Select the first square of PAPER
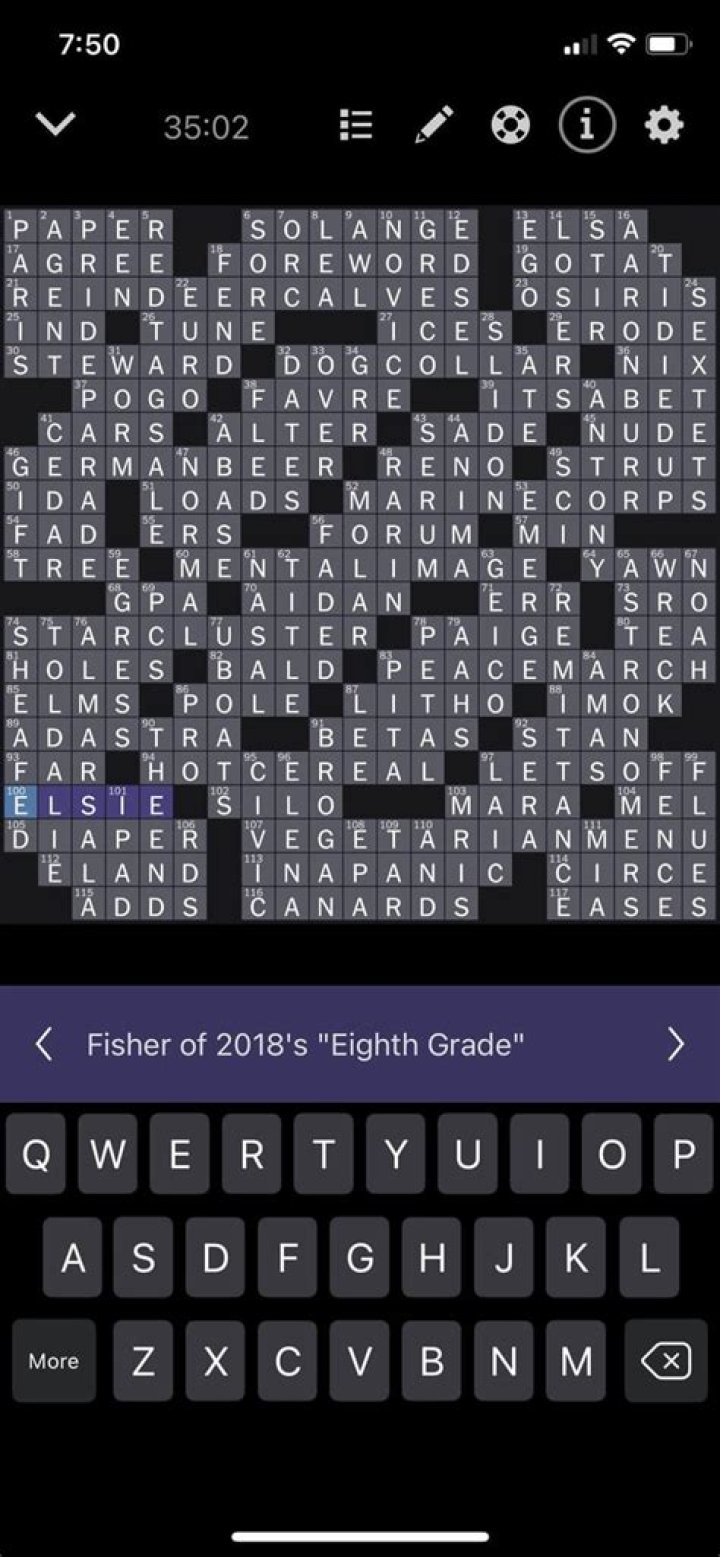The width and height of the screenshot is (720, 1557). point(20,227)
